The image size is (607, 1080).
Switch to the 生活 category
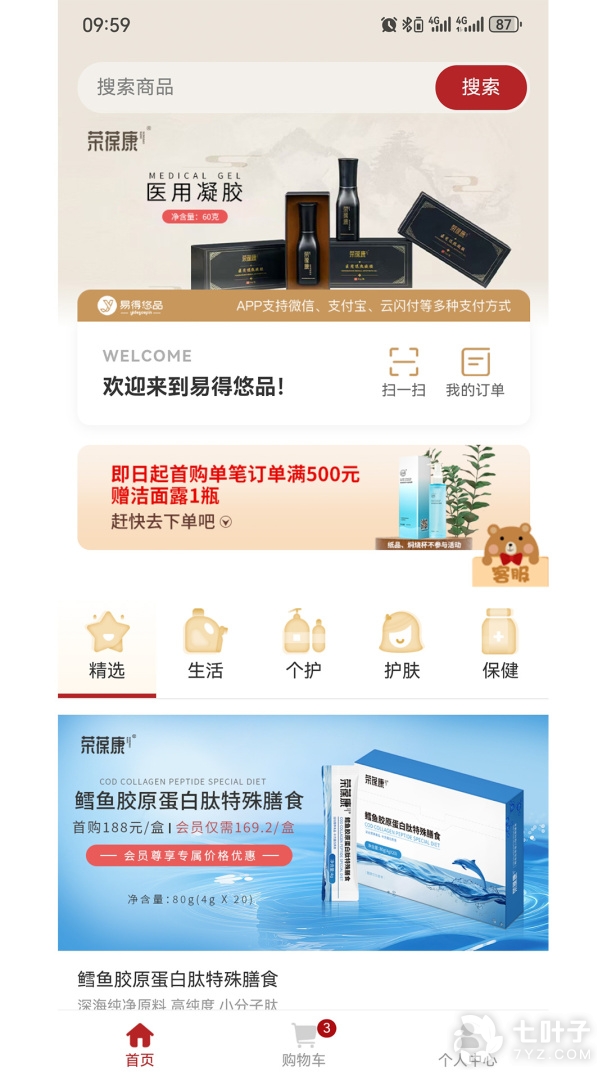pos(205,647)
